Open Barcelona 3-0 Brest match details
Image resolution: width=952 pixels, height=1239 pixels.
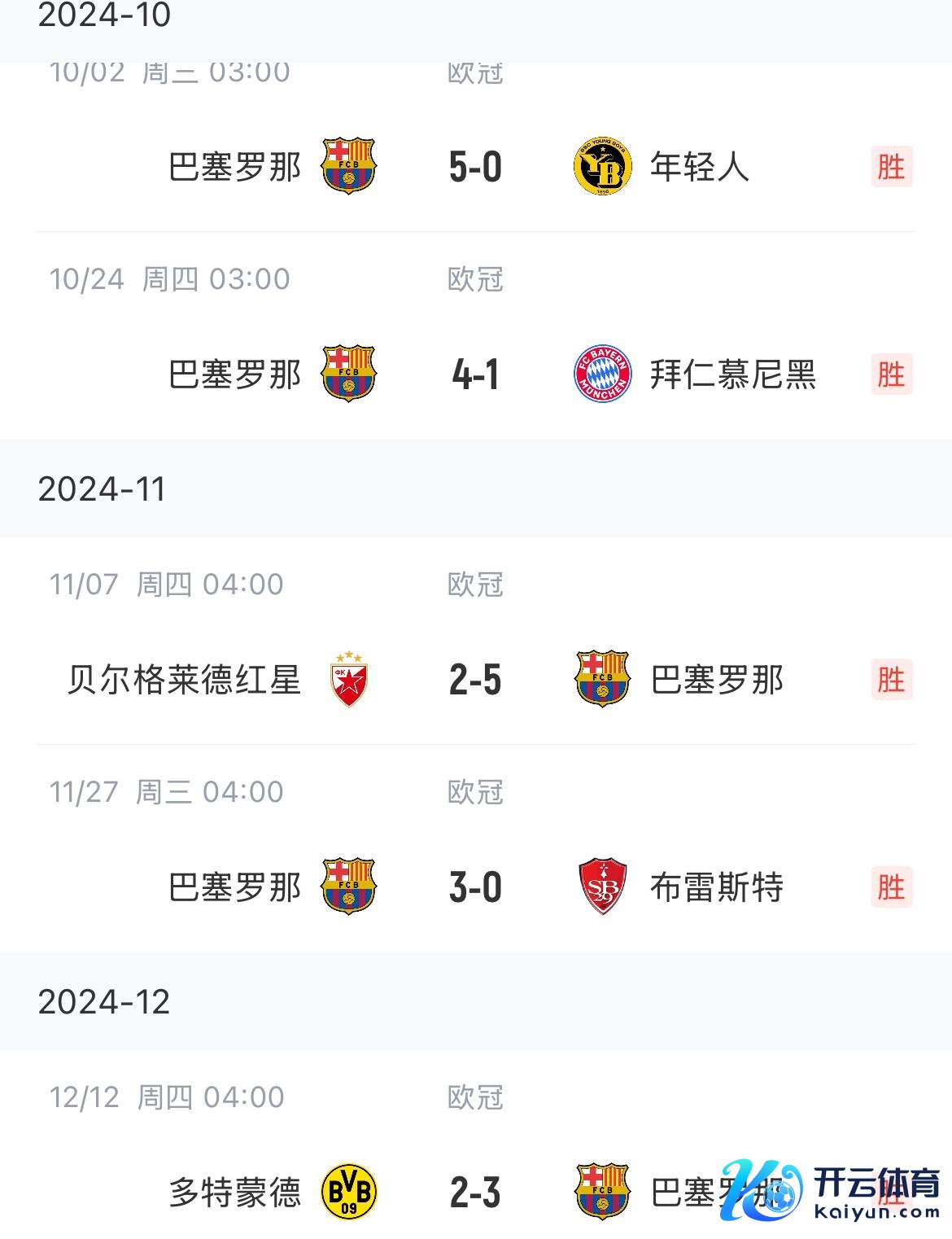pos(475,887)
